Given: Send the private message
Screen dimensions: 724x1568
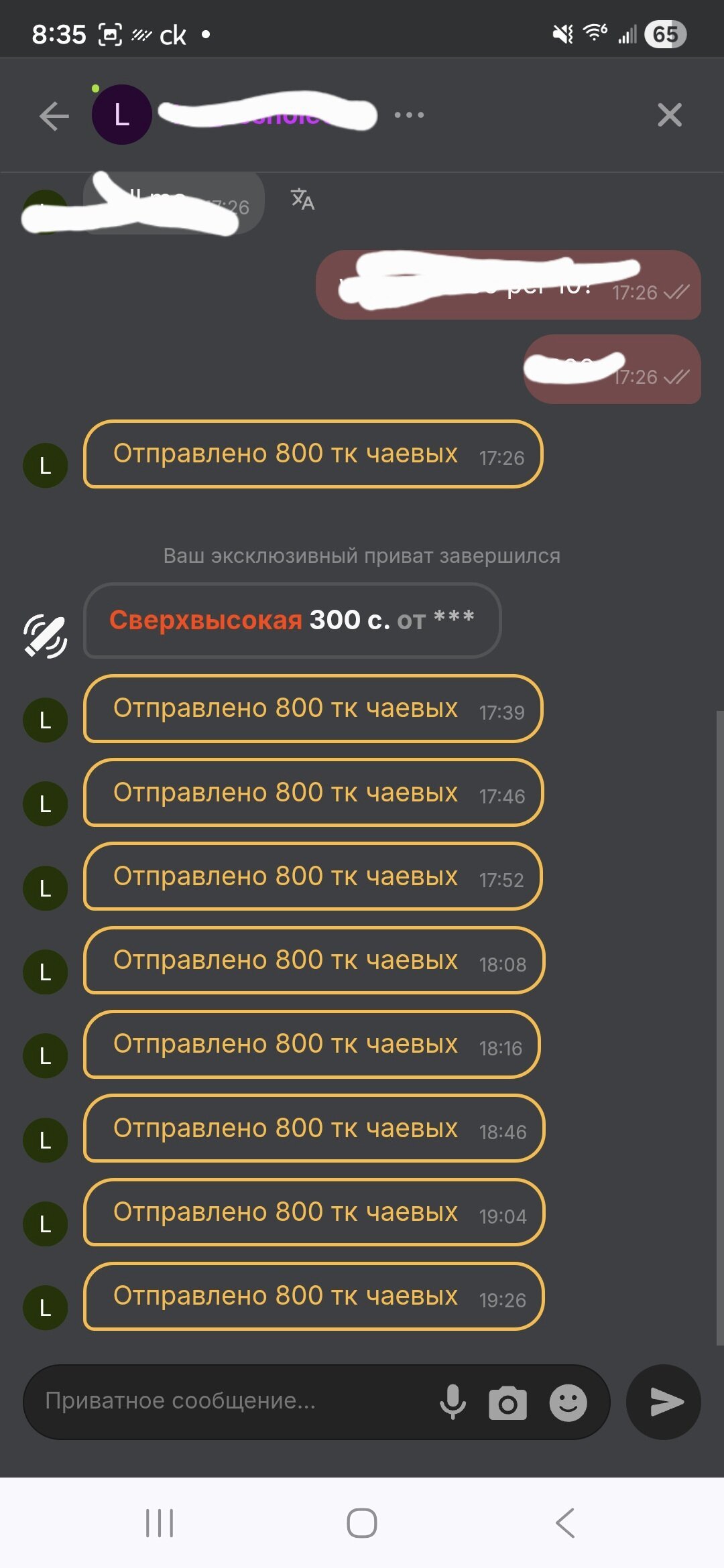Looking at the screenshot, I should (664, 1402).
